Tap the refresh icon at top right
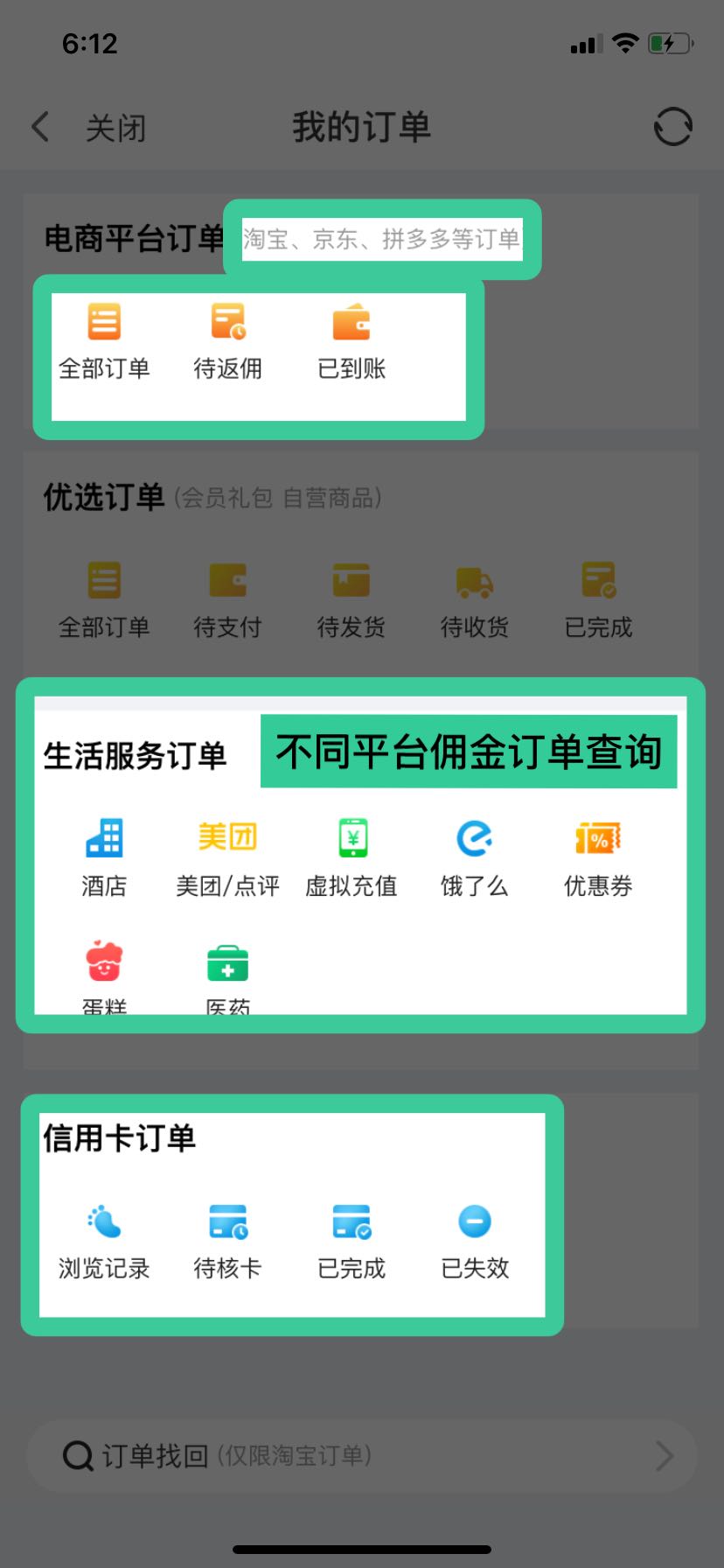Screen dimensions: 724x1568 (672, 126)
